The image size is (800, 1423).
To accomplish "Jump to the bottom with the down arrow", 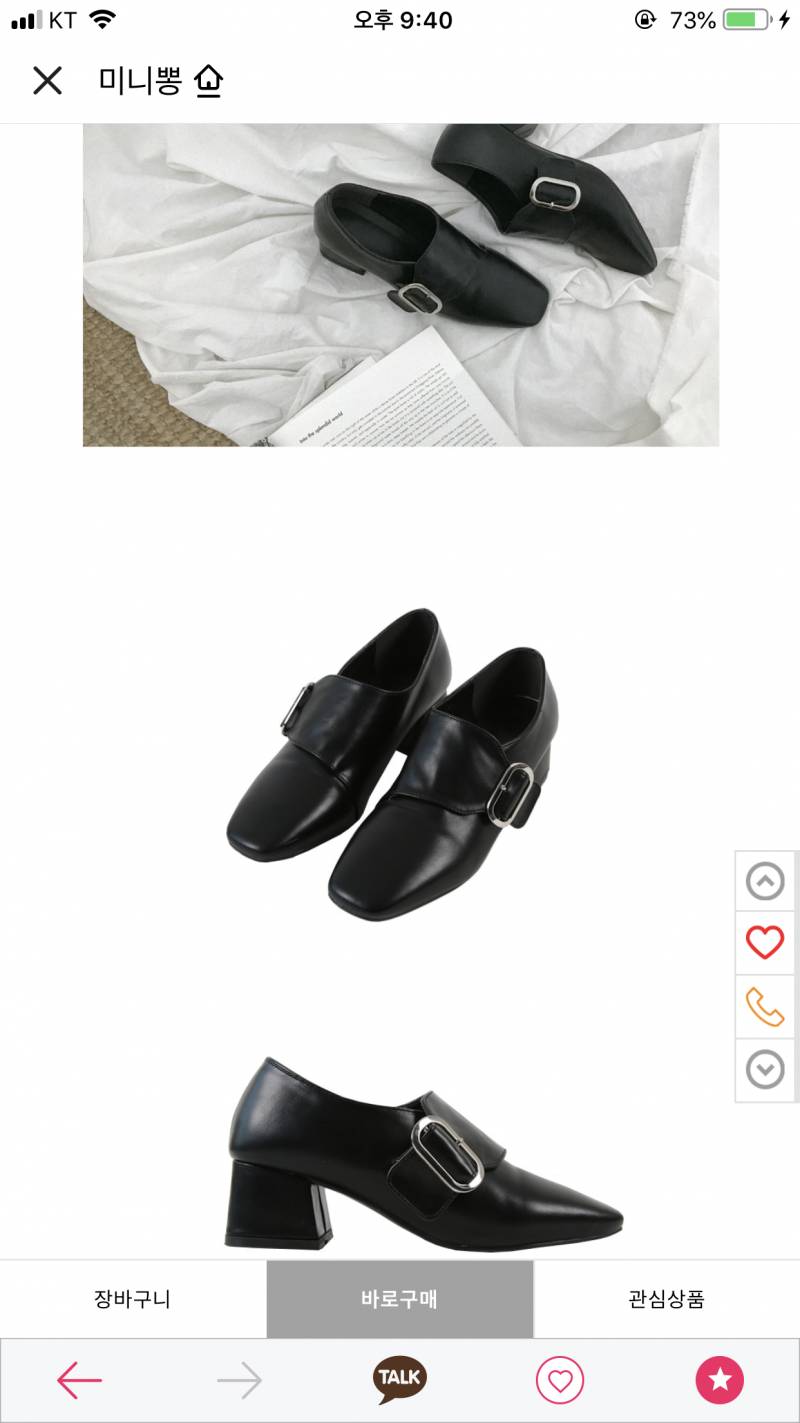I will (765, 1070).
